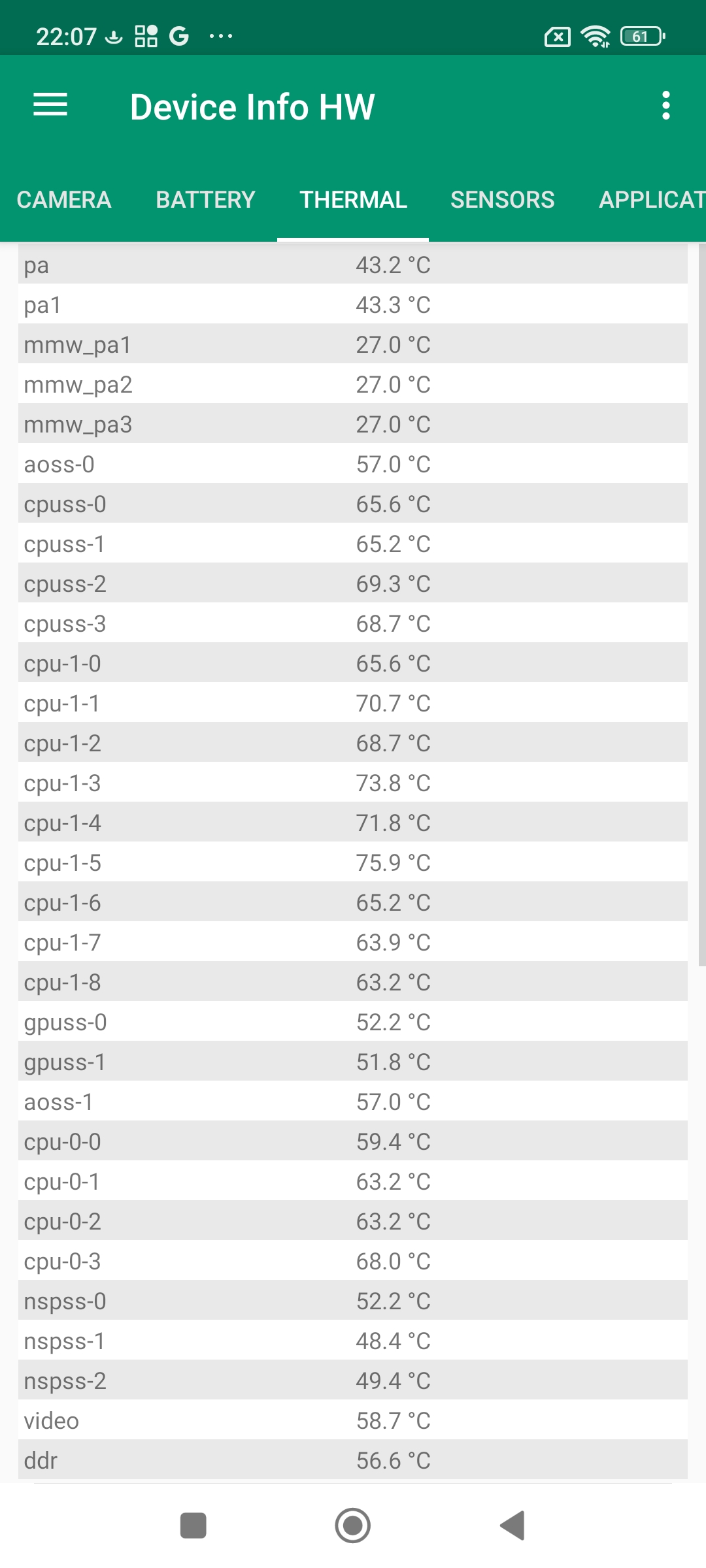Switch to the Camera tab
This screenshot has height=1568, width=706.
(x=64, y=200)
